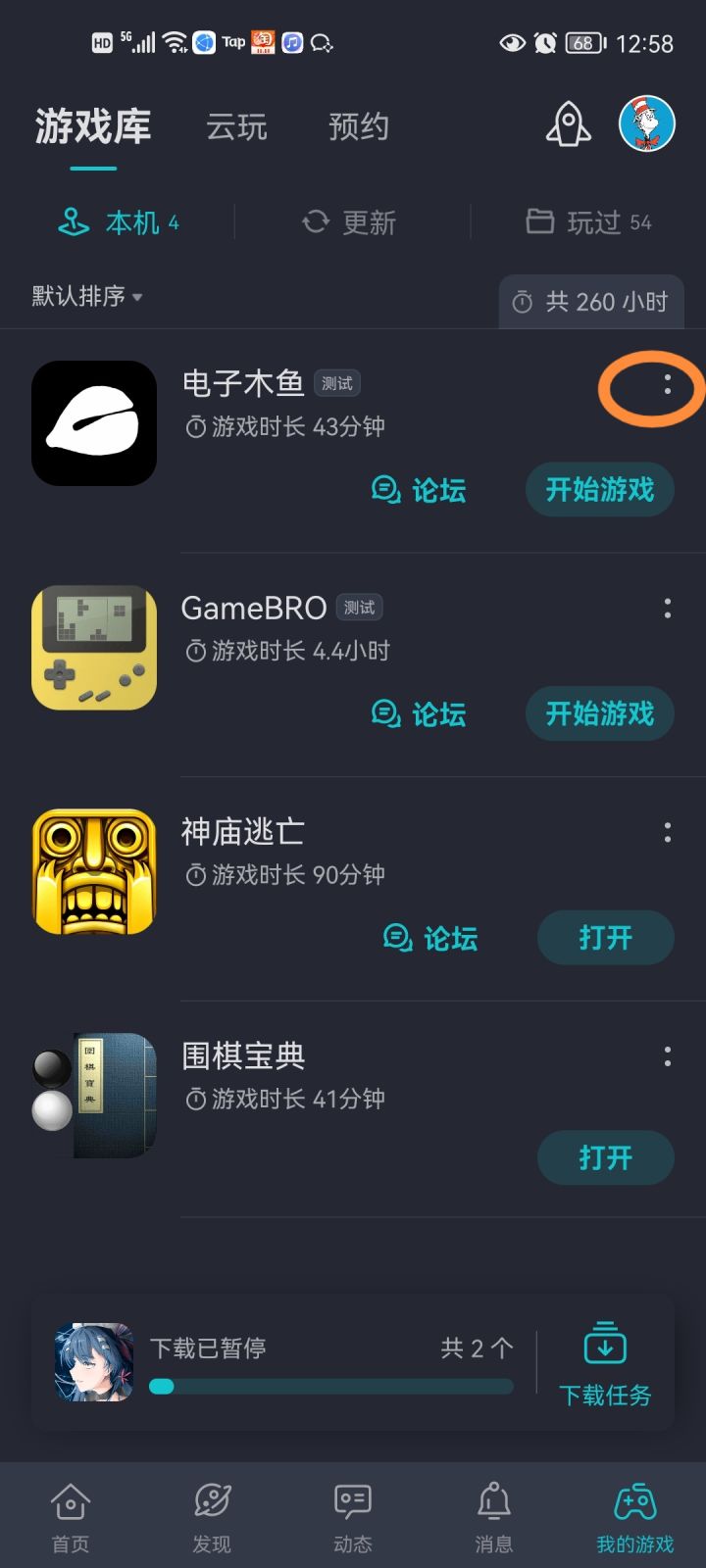Show the 玩过 games list

(588, 222)
